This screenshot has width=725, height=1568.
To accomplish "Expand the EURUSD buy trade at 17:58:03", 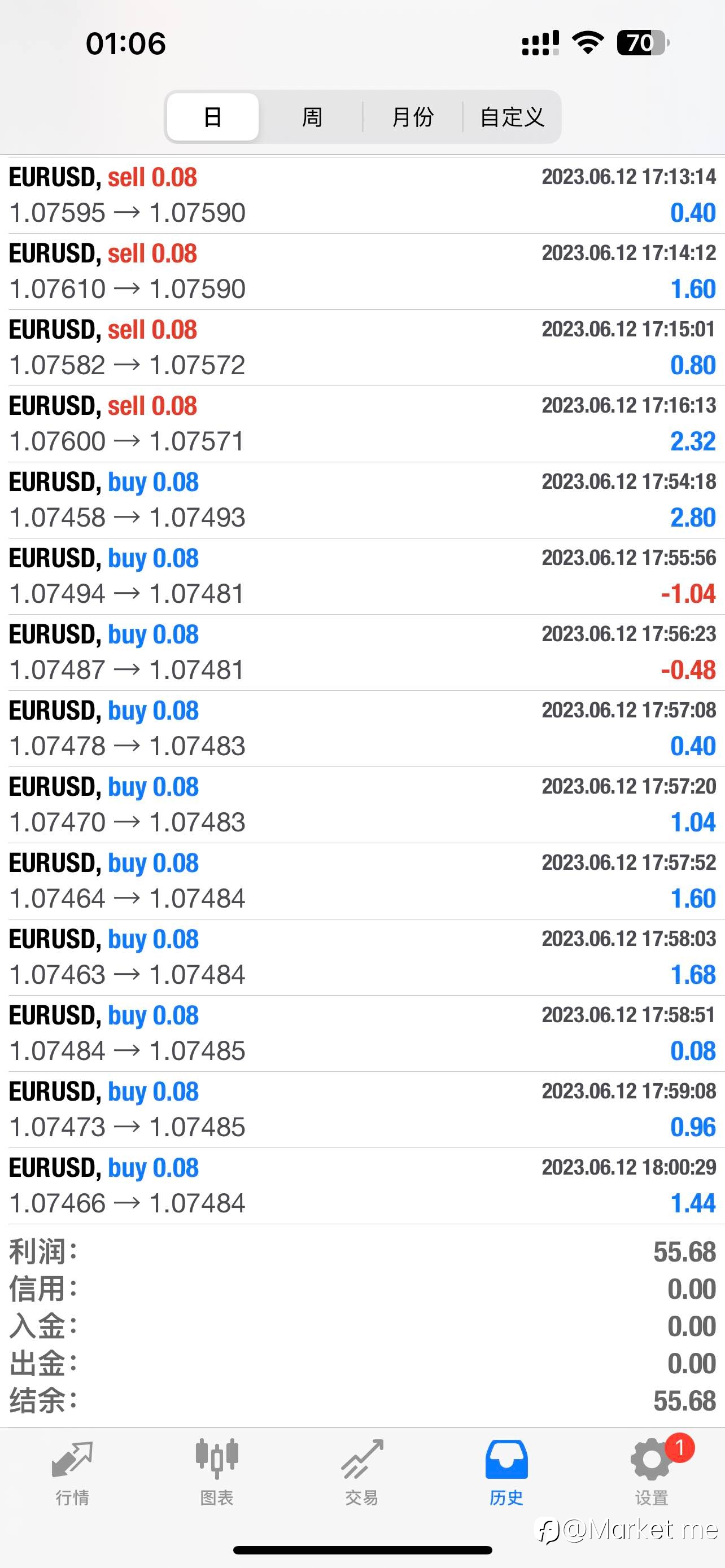I will (362, 957).
